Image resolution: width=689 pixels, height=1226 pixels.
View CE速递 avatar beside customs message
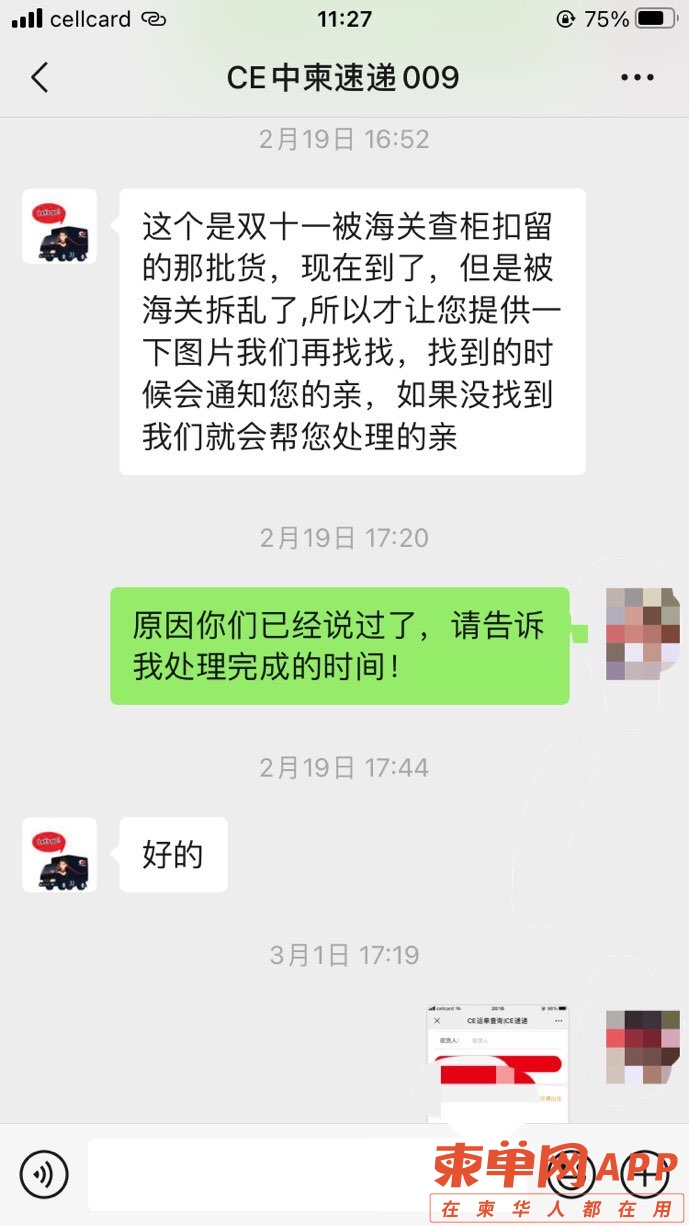pyautogui.click(x=60, y=227)
